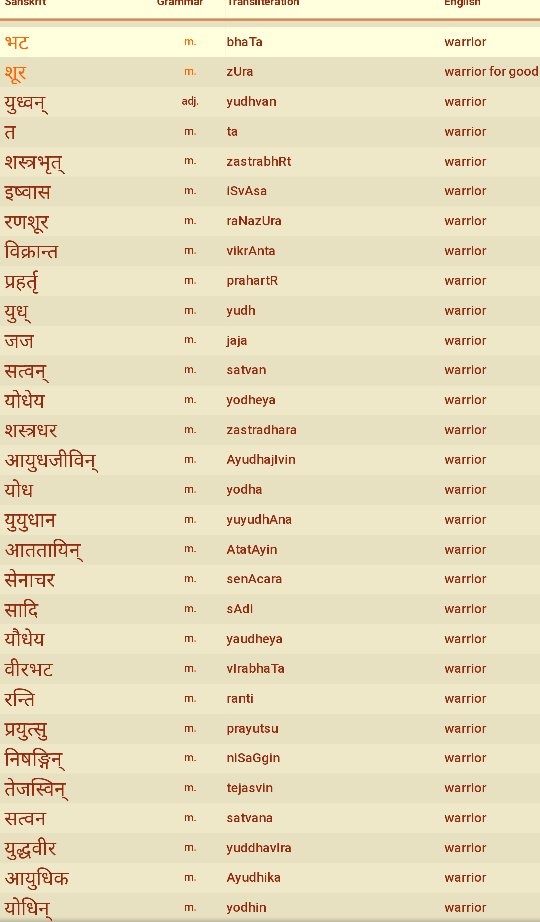The width and height of the screenshot is (540, 922).
Task: Open the orange Sanskrit word for bhaTa
Action: point(16,42)
